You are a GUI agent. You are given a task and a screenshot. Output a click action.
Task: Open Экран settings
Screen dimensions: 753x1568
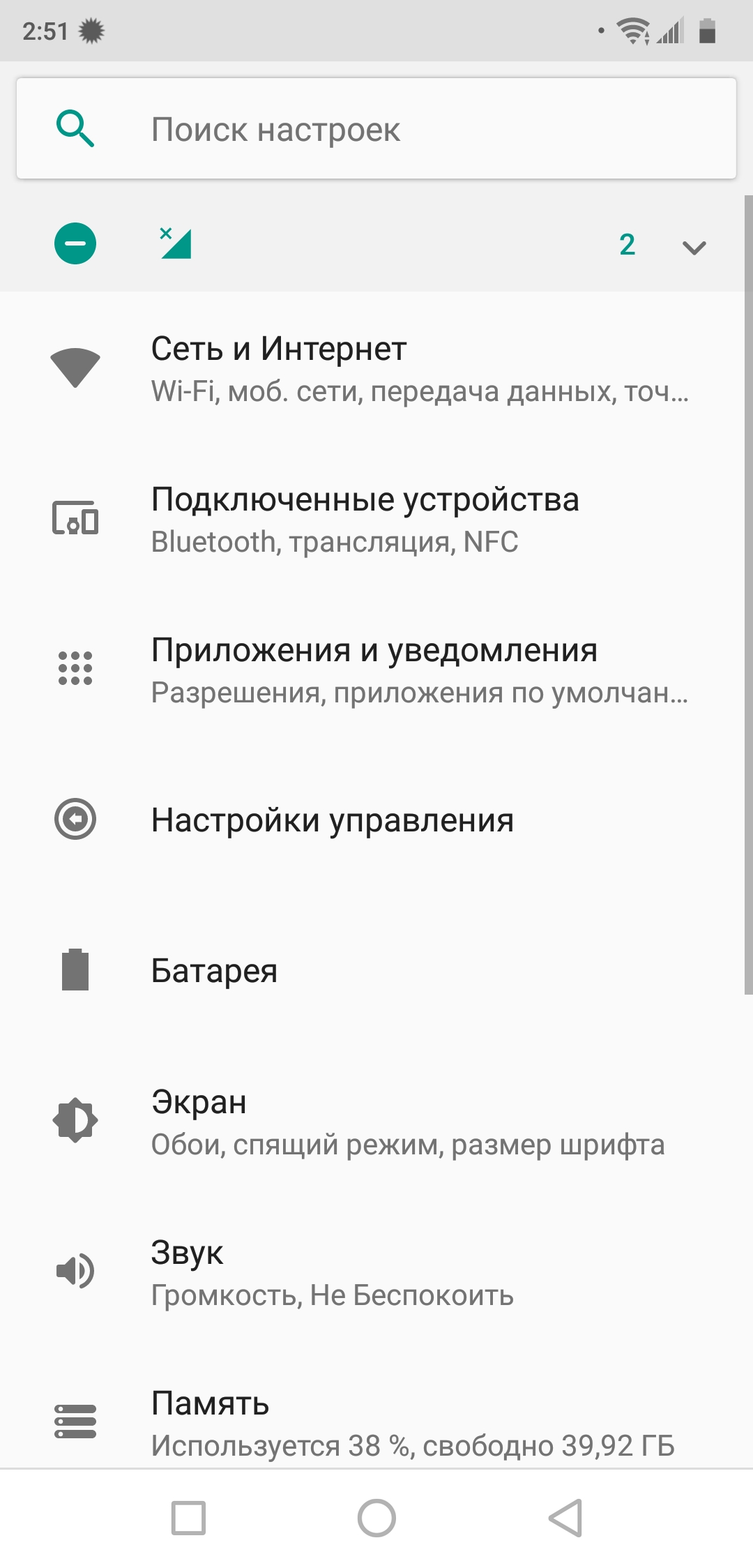[376, 1122]
